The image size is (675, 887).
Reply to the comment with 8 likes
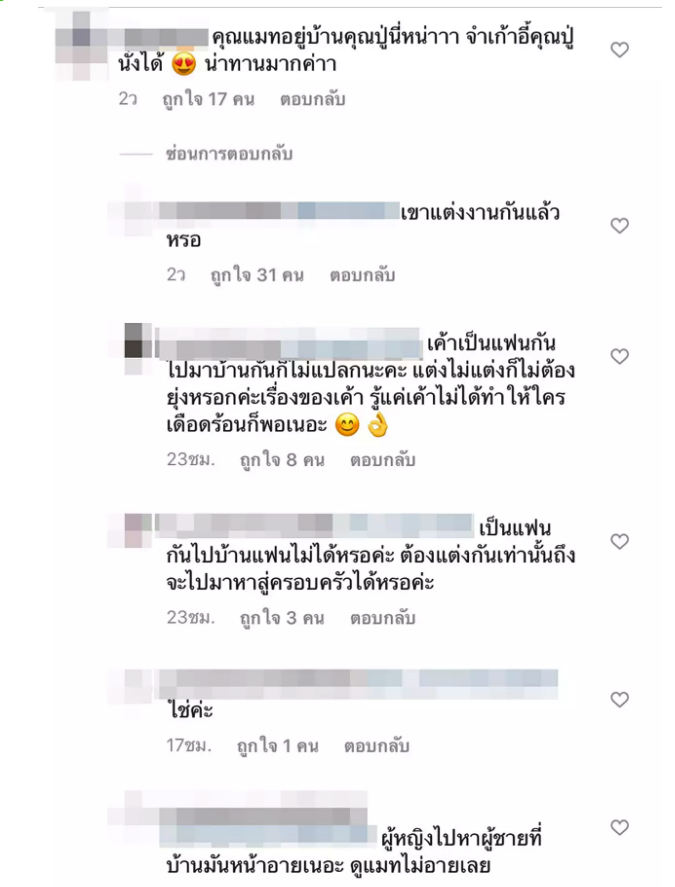click(382, 461)
